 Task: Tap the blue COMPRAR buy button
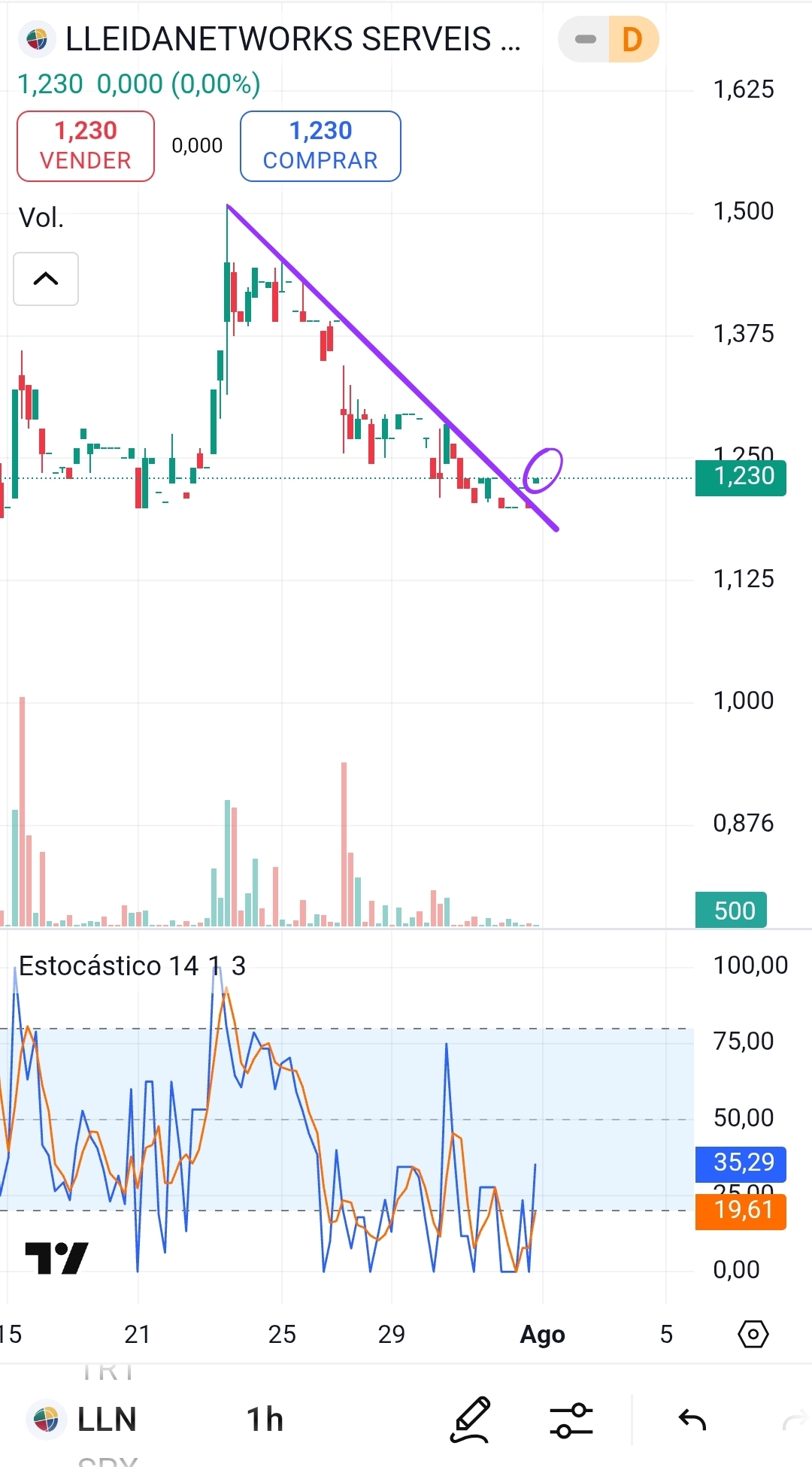[320, 146]
